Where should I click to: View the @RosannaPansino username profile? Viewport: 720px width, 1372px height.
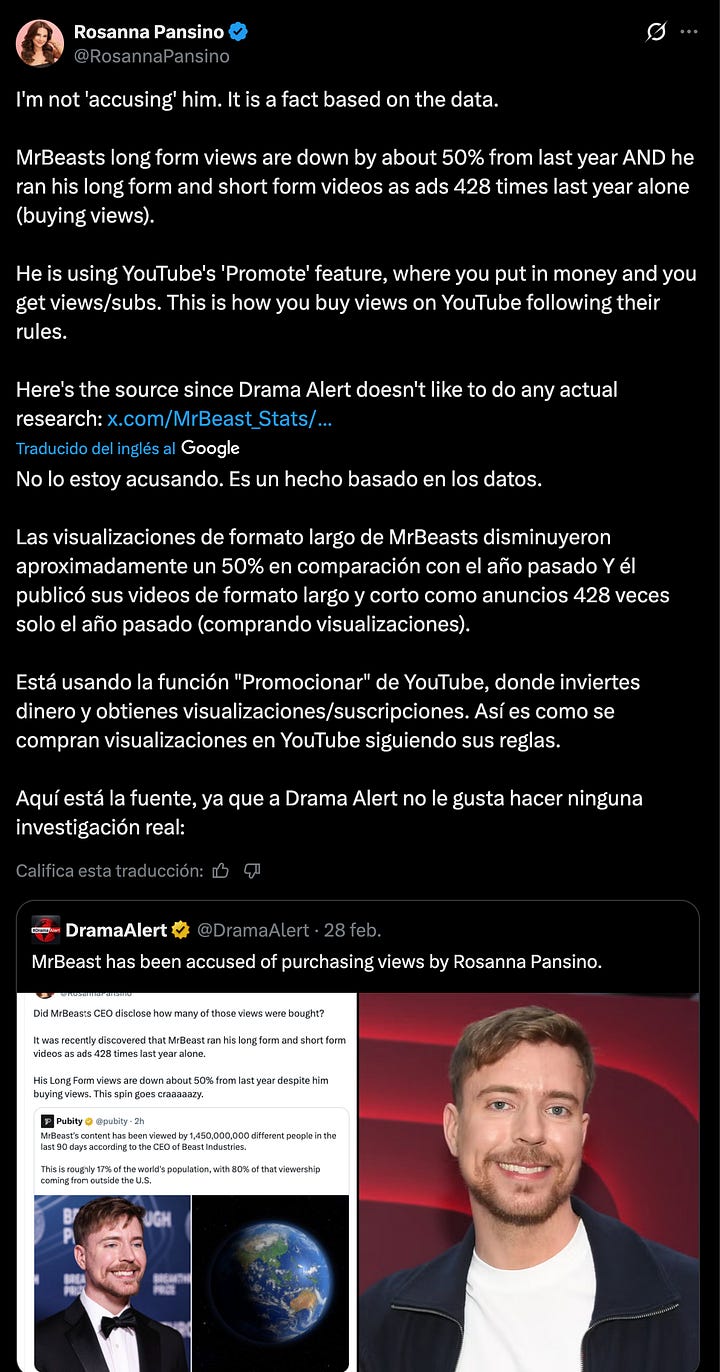tap(151, 56)
